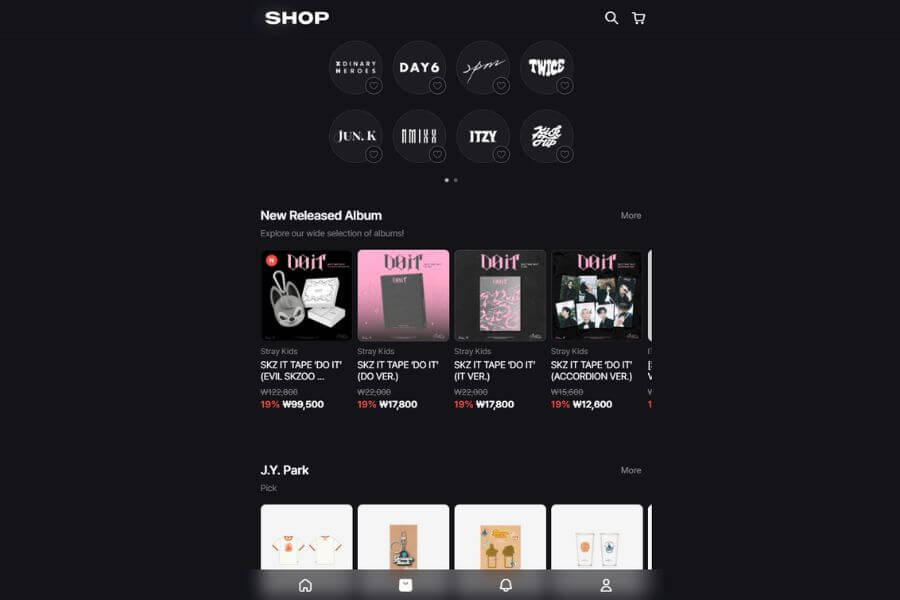
Task: Open the J.Y. Park t-shirt product
Action: pos(307,540)
